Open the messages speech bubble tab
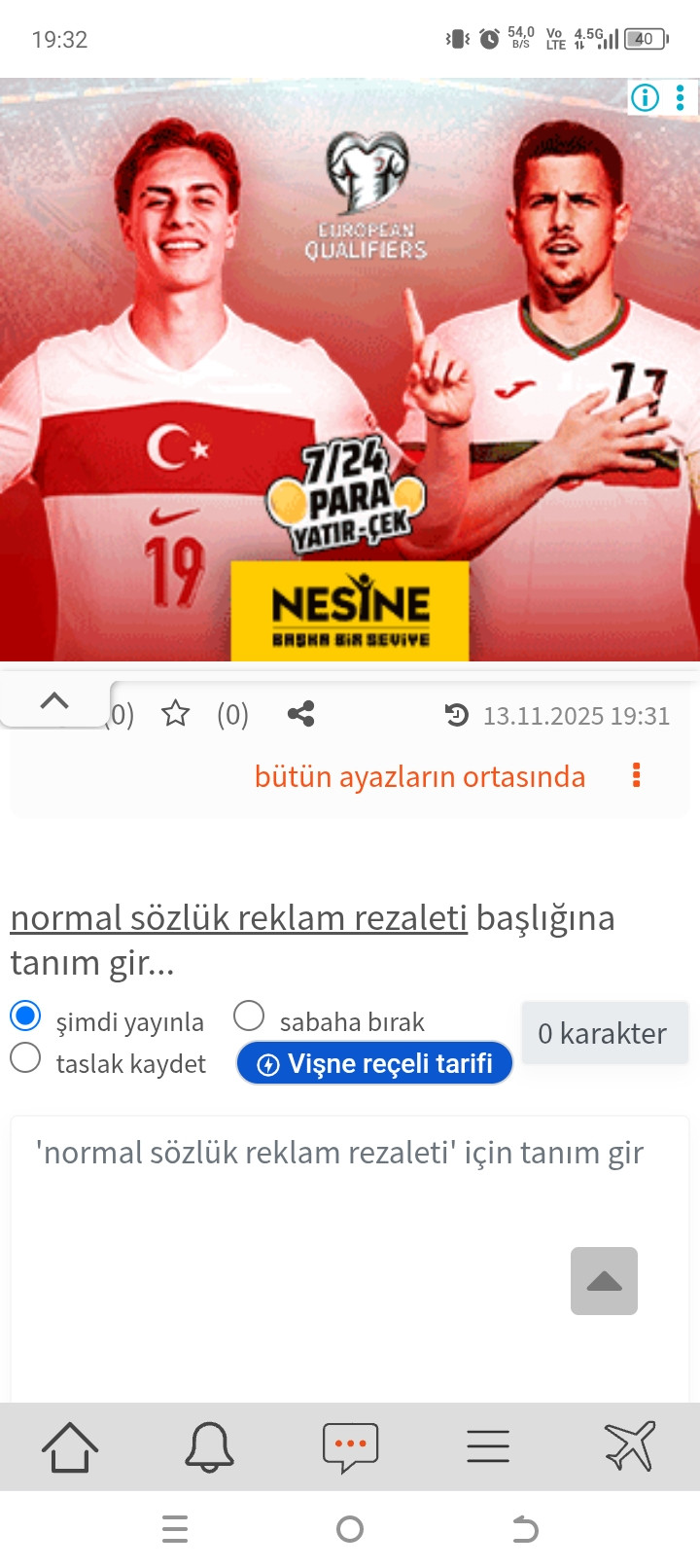Viewport: 700px width, 1568px height. coord(350,1447)
